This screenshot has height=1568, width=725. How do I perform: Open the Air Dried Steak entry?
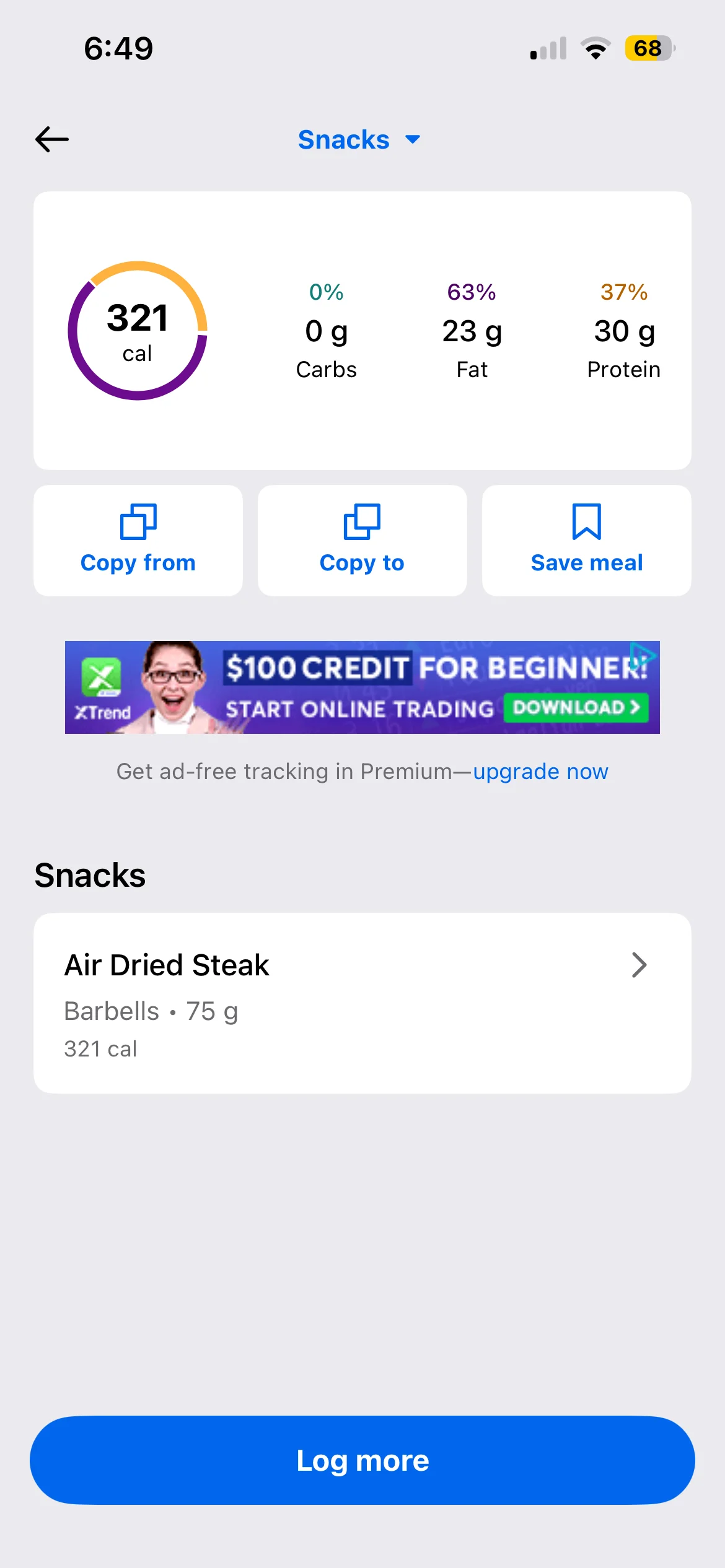tap(362, 1003)
